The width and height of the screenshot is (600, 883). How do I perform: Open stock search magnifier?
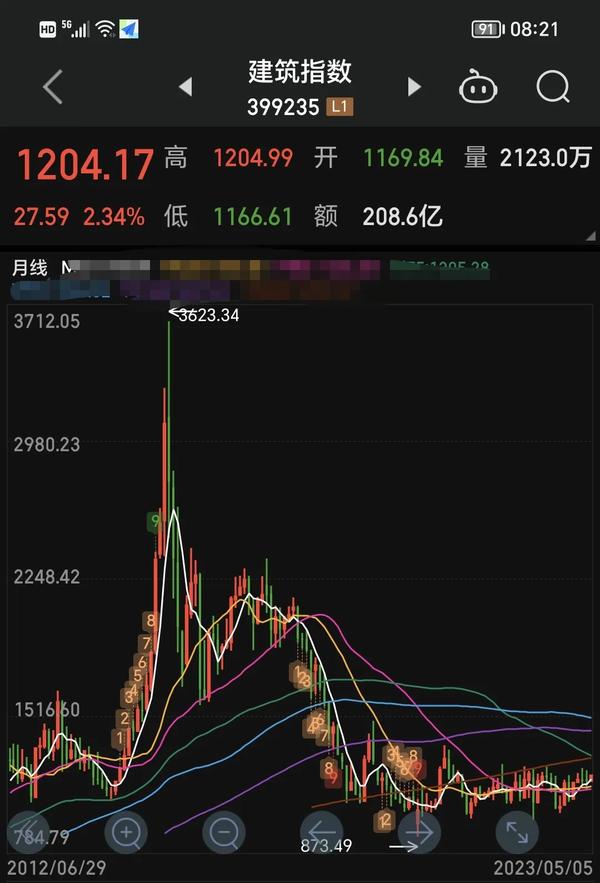[553, 87]
